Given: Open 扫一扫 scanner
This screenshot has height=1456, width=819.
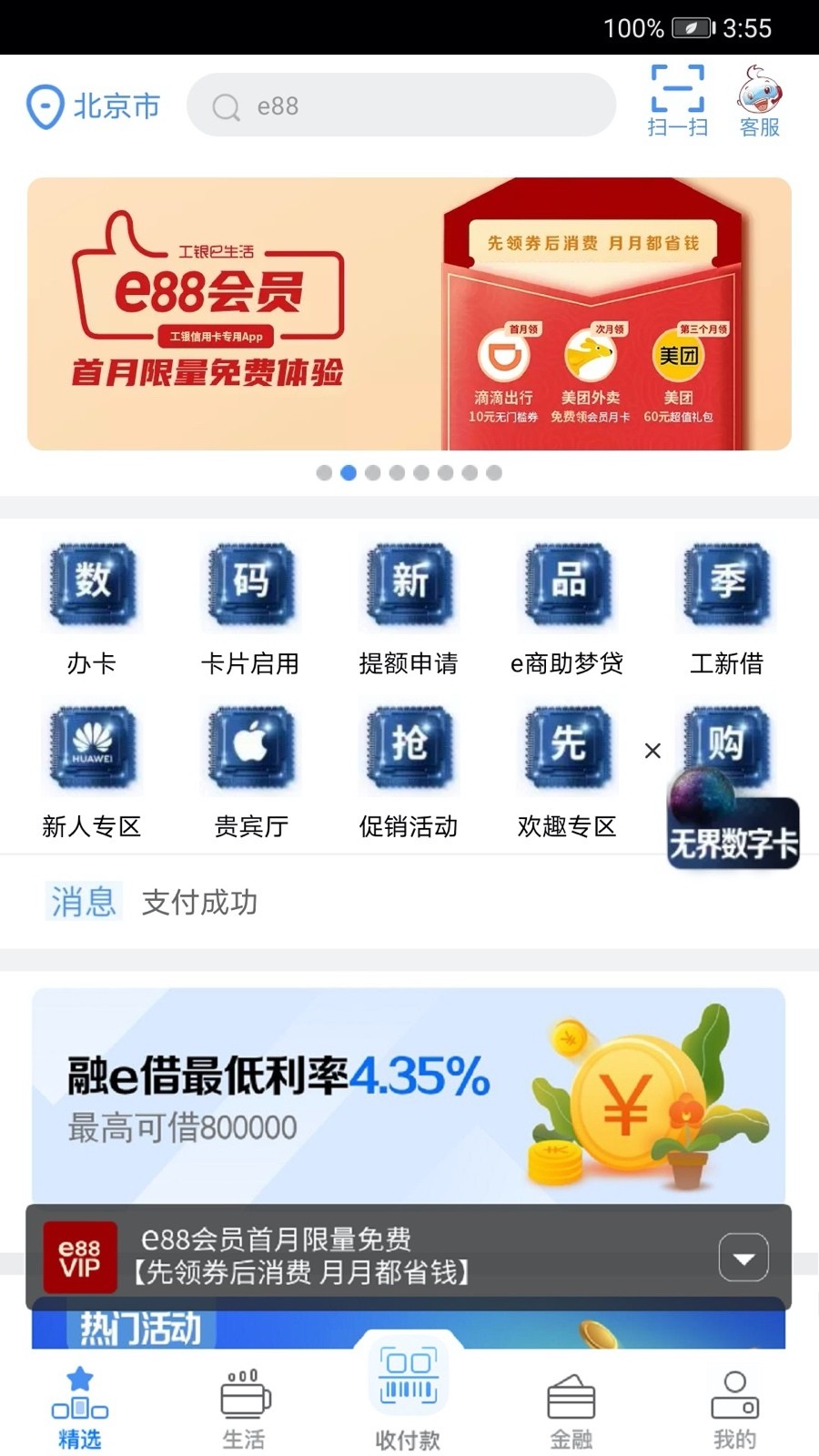Looking at the screenshot, I should coord(677,101).
